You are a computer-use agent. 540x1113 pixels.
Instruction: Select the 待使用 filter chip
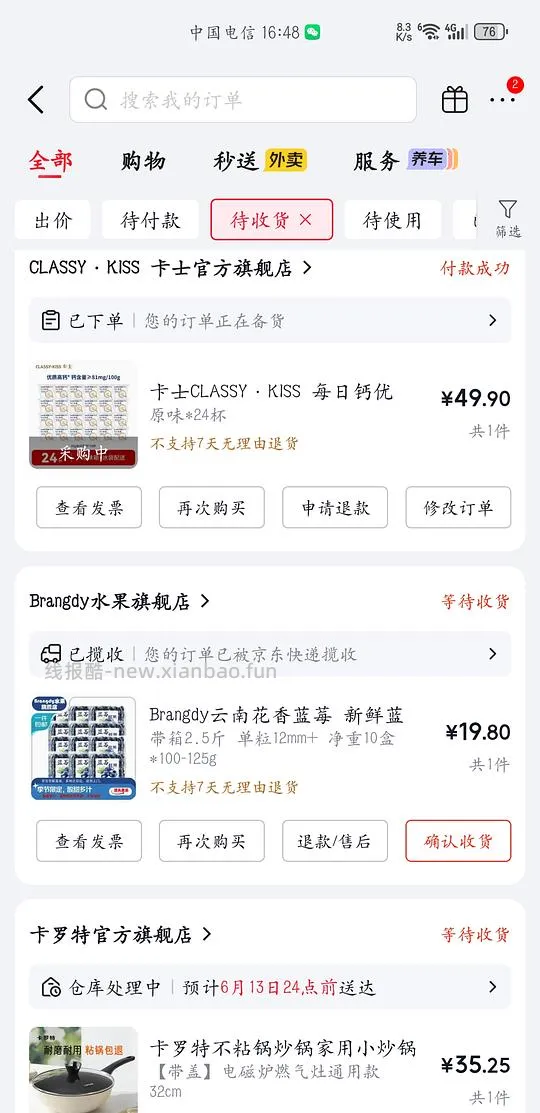coord(392,221)
